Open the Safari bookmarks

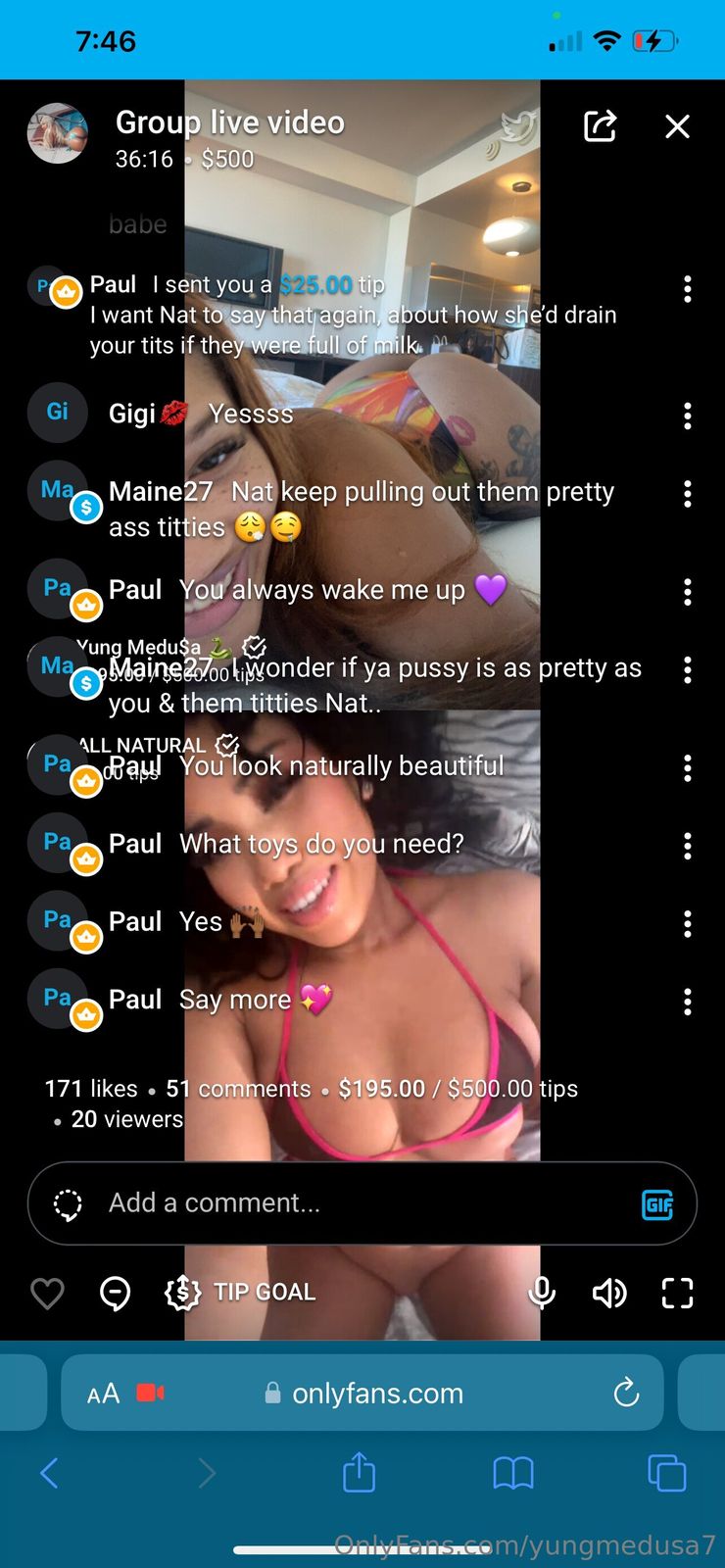pyautogui.click(x=512, y=1472)
